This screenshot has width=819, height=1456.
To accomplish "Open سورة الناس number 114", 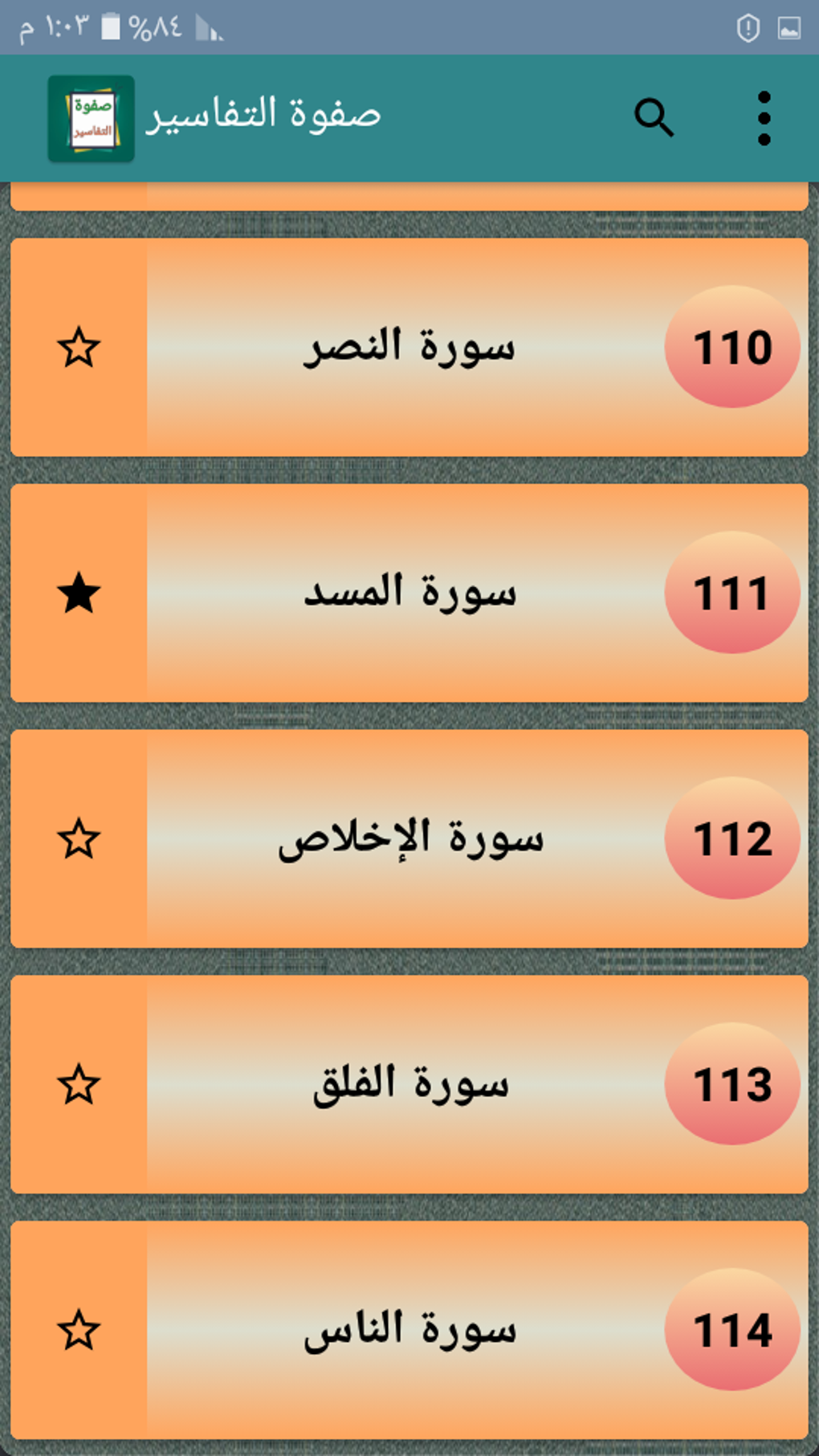I will 409,1330.
